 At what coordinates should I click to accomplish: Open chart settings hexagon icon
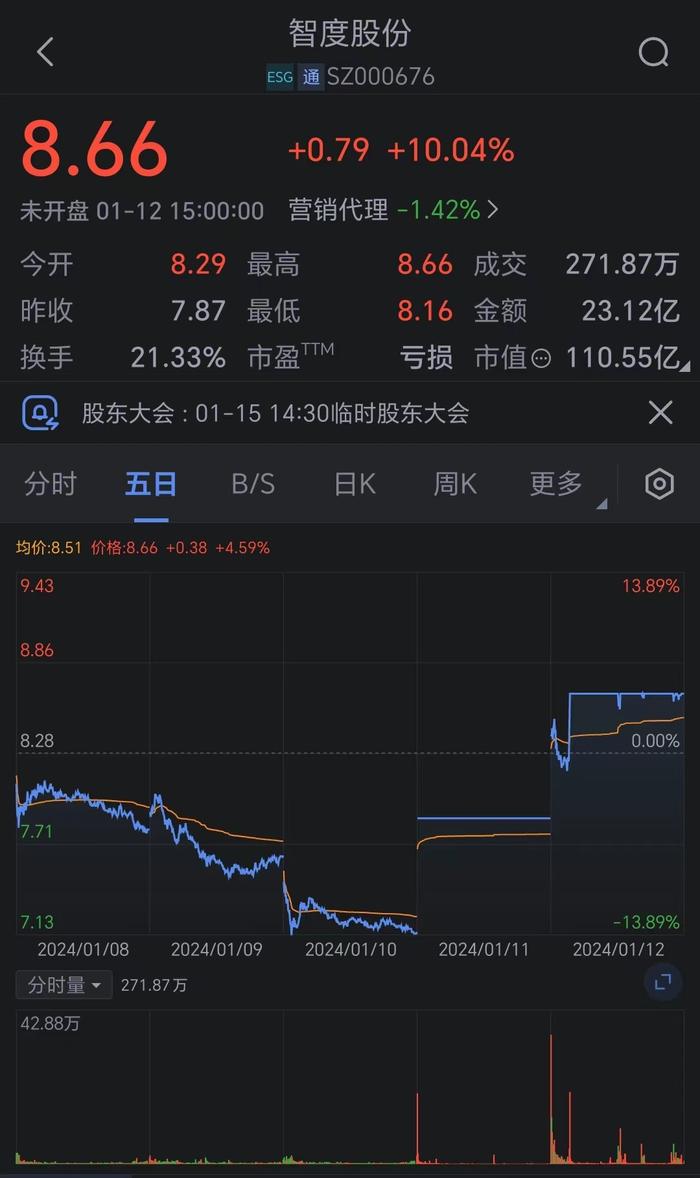659,484
